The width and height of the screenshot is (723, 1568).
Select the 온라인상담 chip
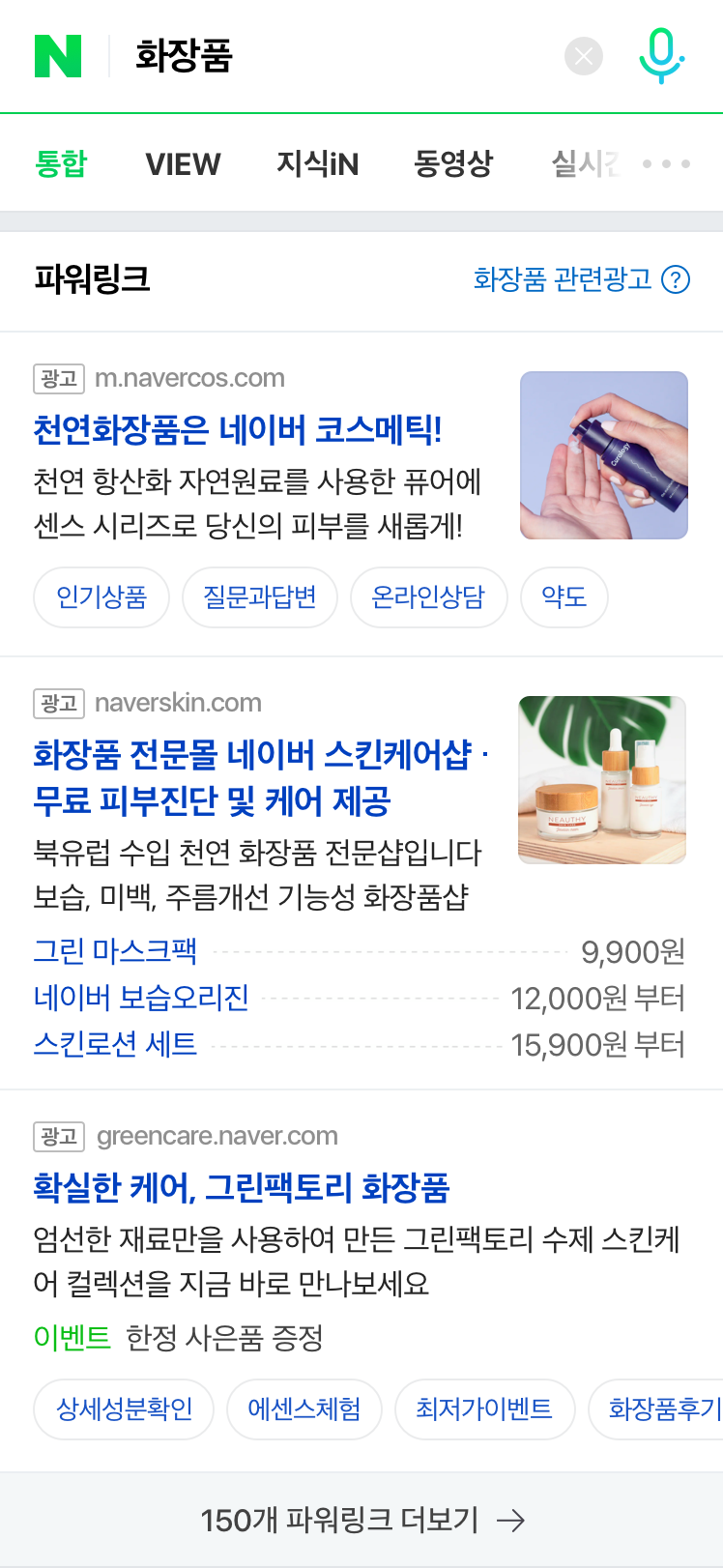428,597
